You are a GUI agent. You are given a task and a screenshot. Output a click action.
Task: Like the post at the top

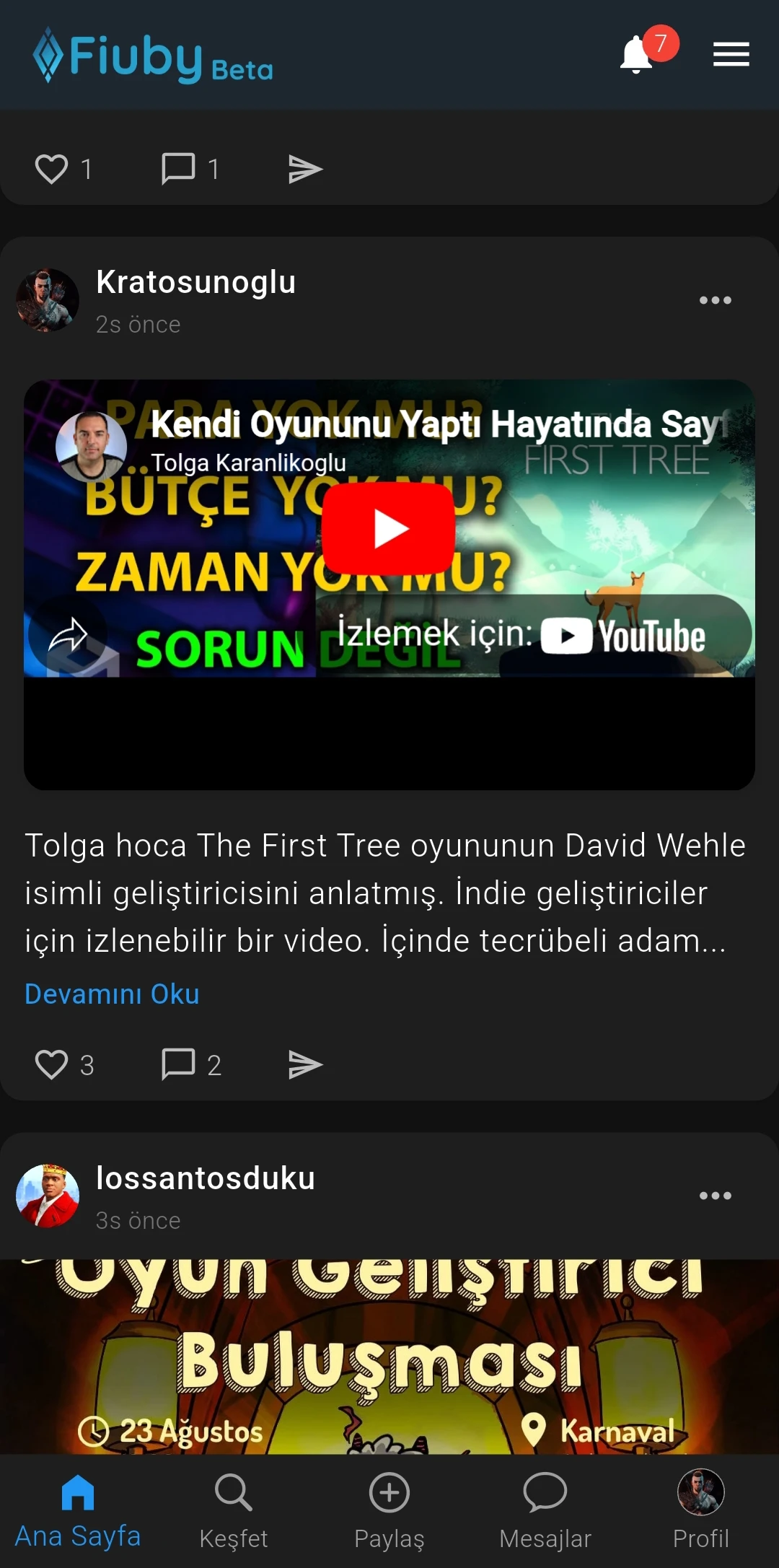(x=51, y=169)
